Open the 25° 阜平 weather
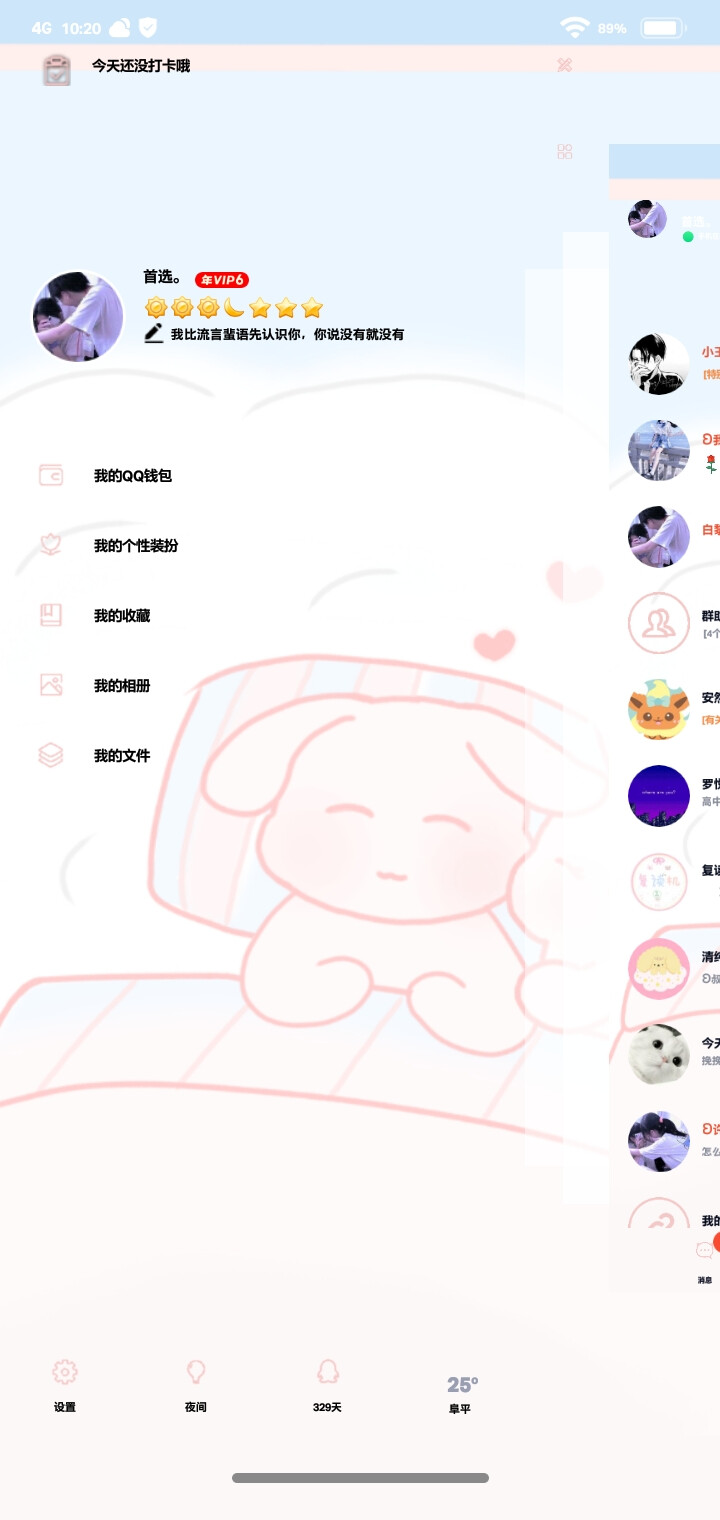Image resolution: width=720 pixels, height=1520 pixels. click(461, 1394)
